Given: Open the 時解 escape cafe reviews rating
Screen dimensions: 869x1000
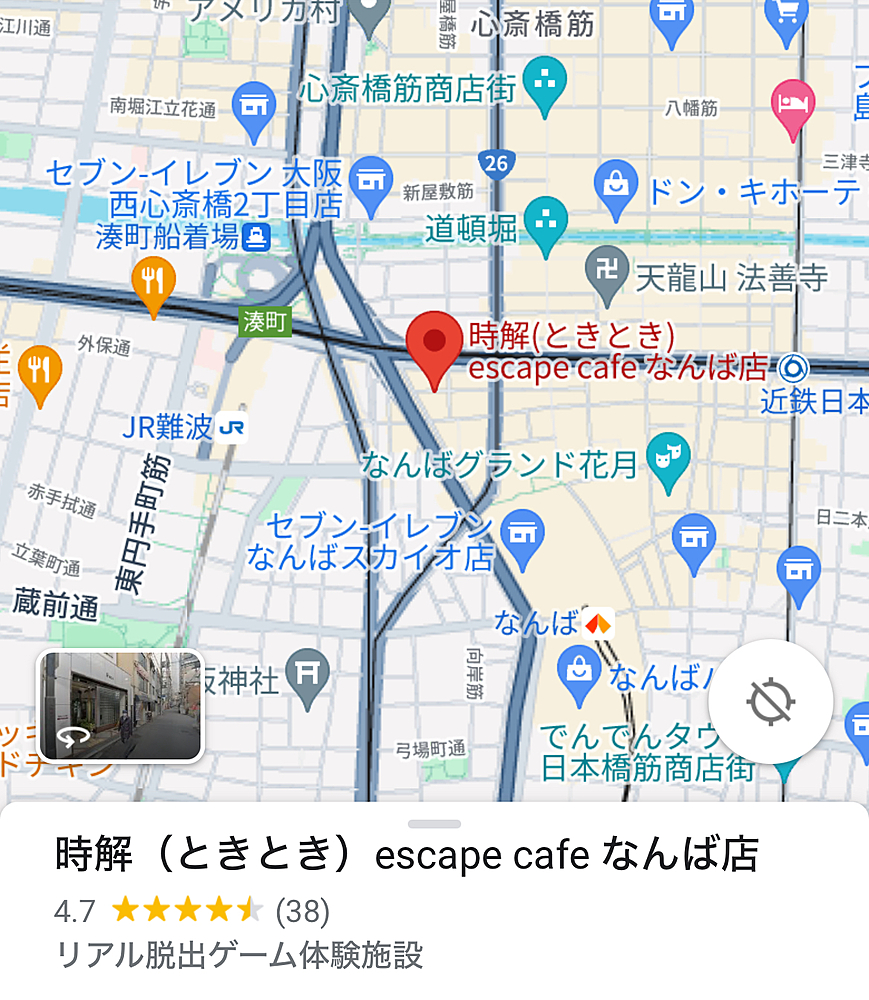Looking at the screenshot, I should [x=192, y=911].
